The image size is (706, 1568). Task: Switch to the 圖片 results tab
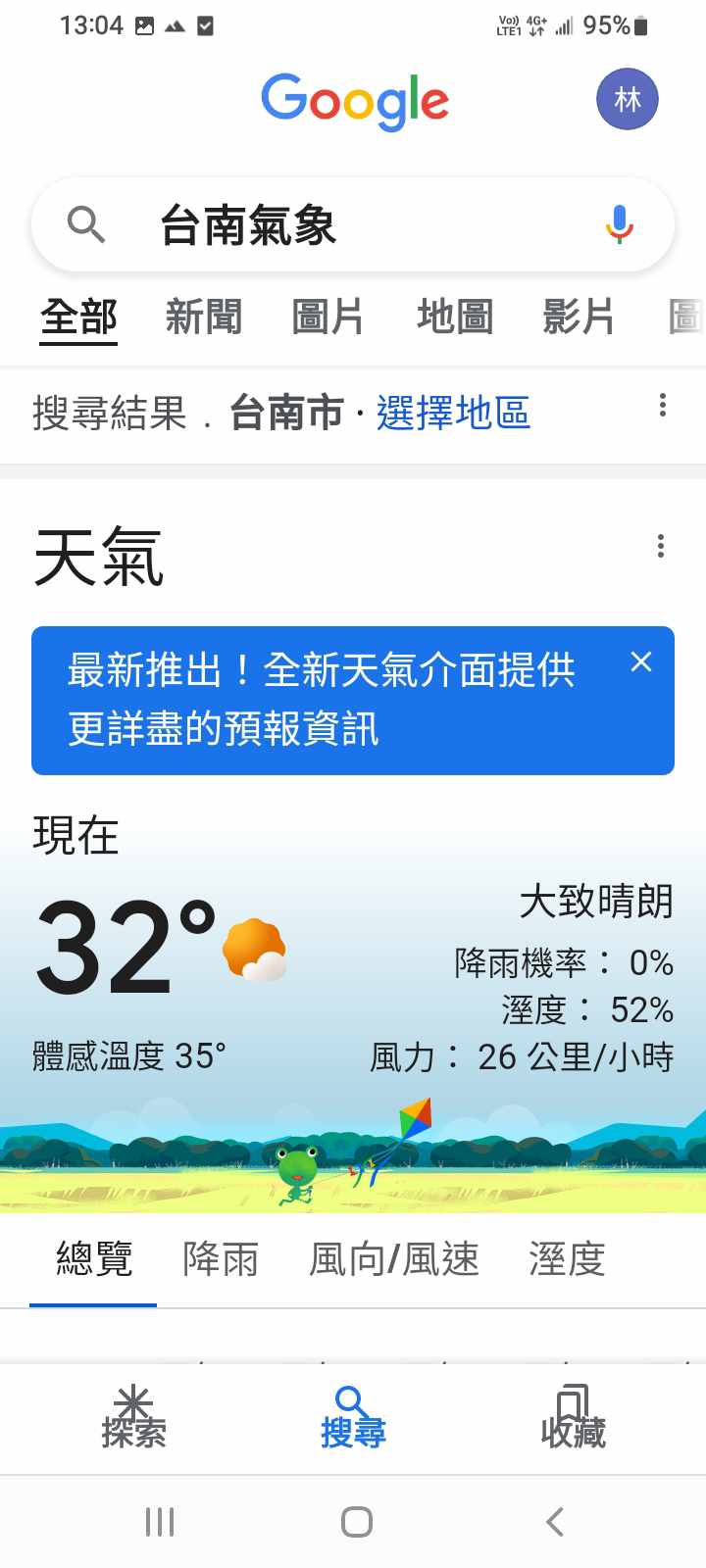pyautogui.click(x=328, y=318)
